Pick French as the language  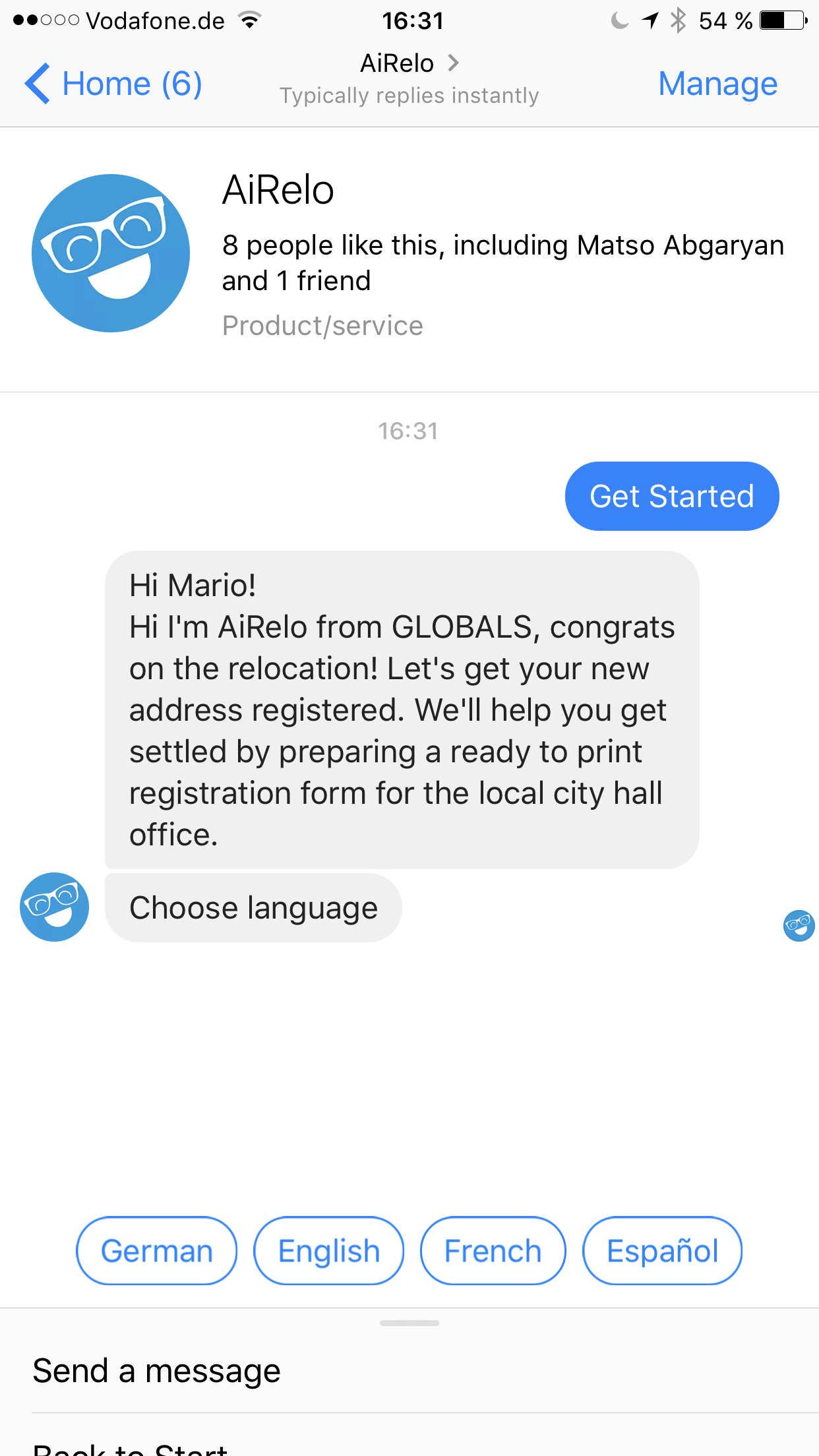click(493, 1250)
